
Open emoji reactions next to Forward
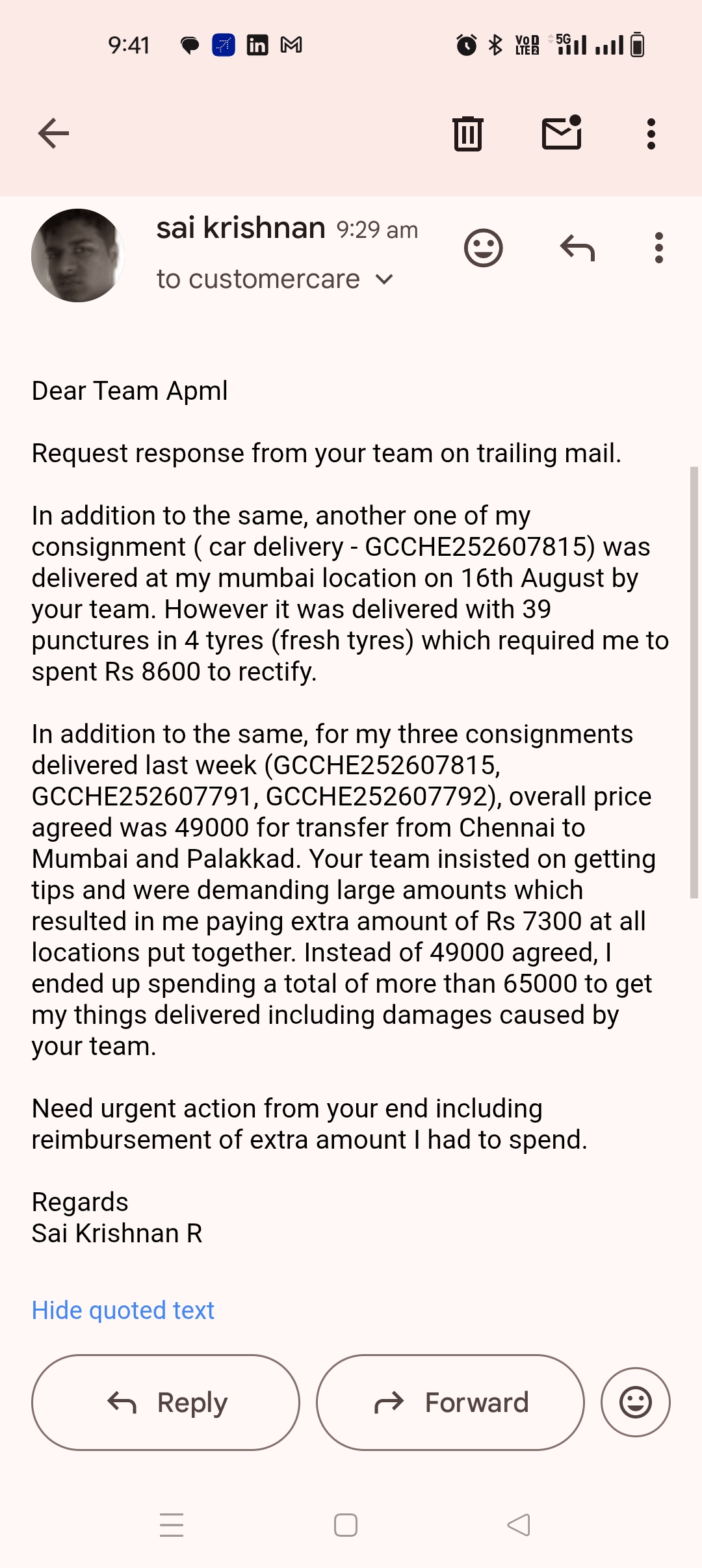coord(636,1402)
